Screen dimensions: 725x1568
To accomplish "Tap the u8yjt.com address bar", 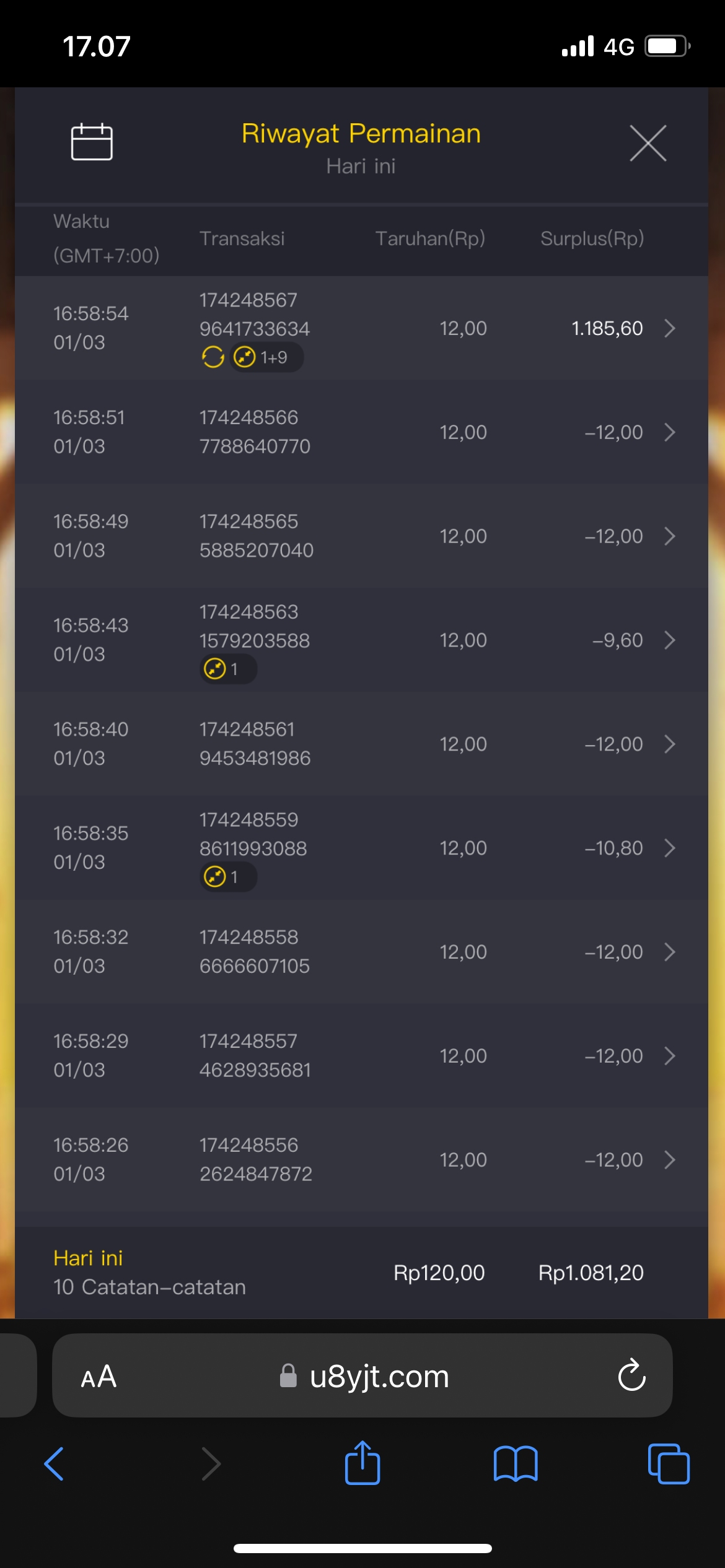I will coord(378,1377).
